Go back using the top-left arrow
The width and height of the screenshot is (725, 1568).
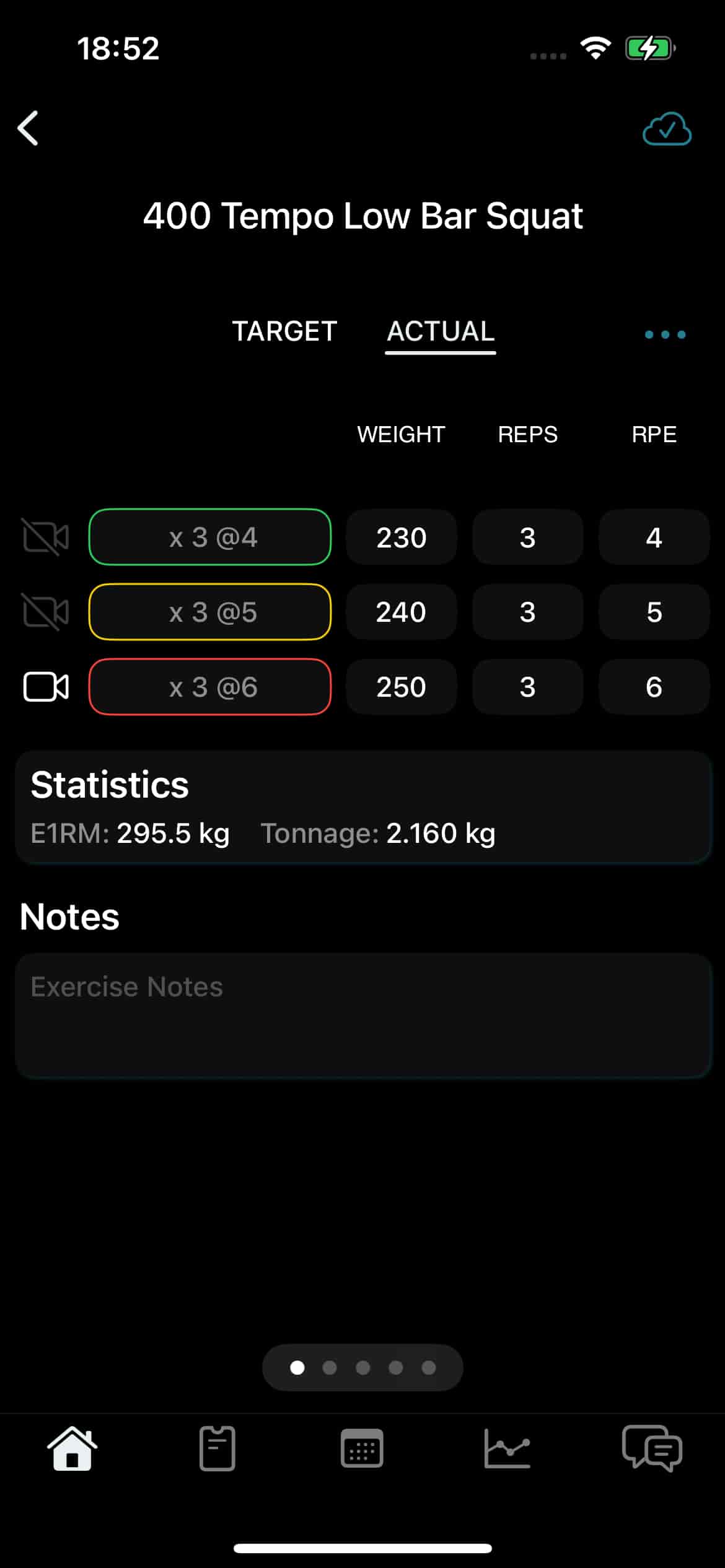coord(29,128)
